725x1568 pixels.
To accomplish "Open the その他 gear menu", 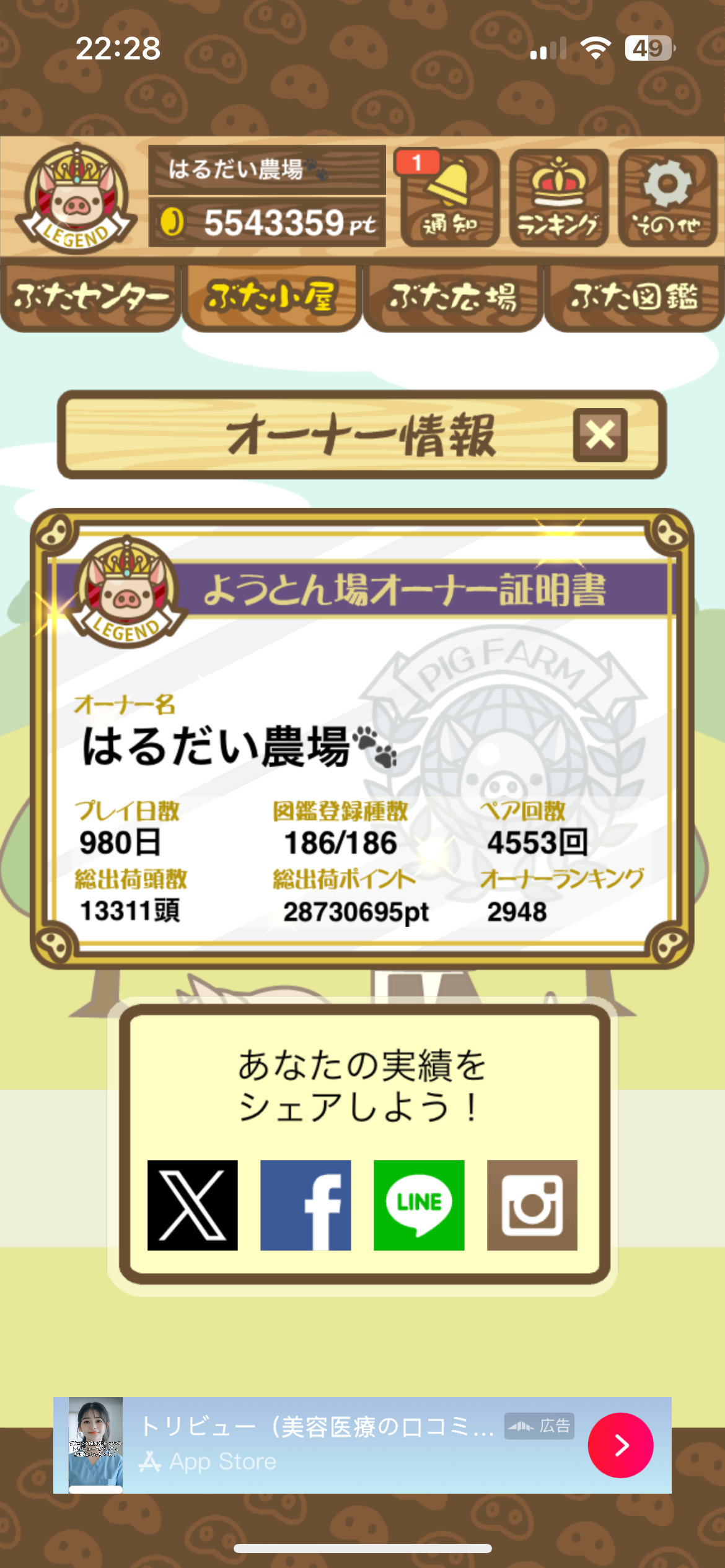I will pos(667,198).
